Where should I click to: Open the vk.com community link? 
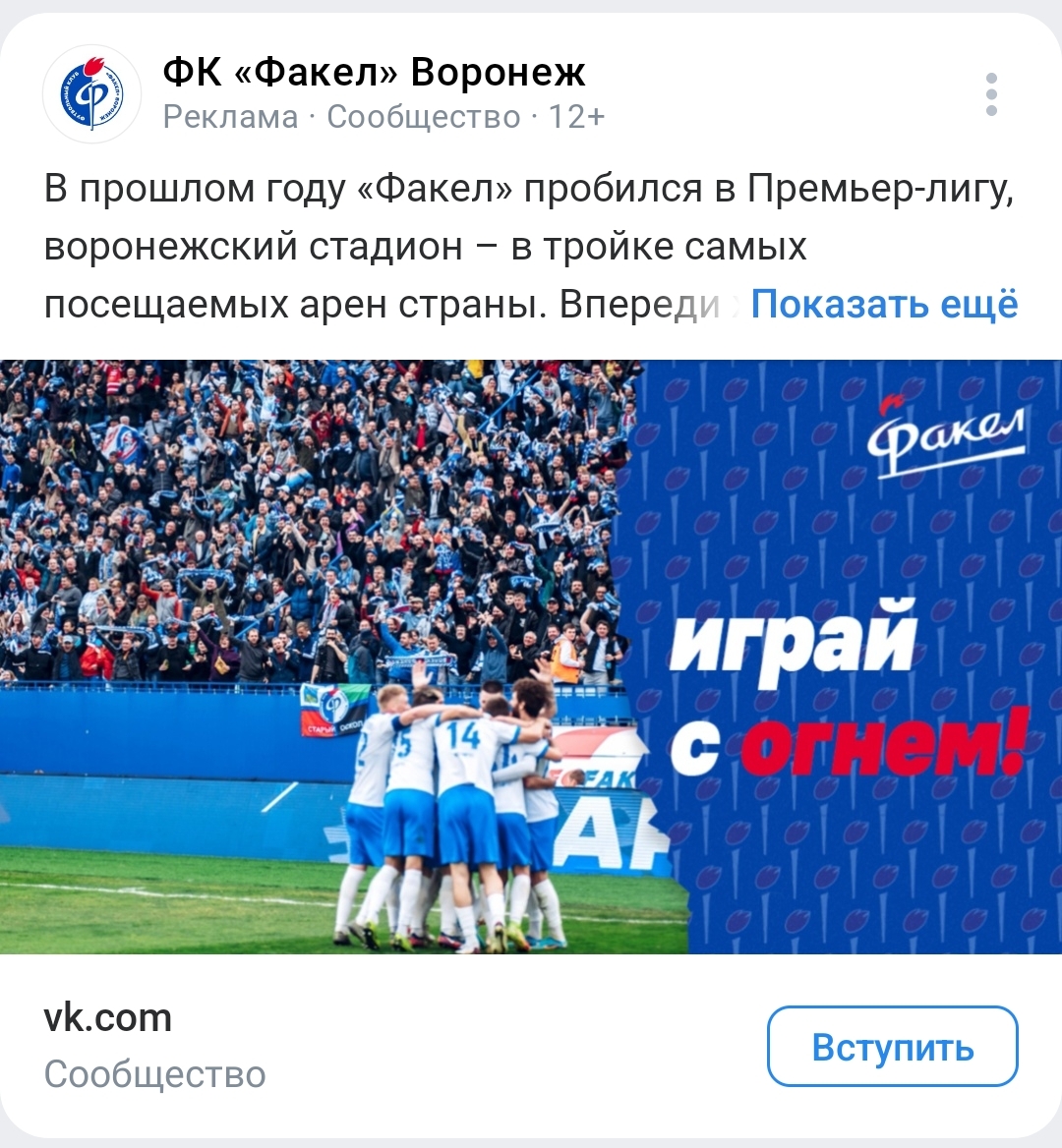(x=108, y=1018)
